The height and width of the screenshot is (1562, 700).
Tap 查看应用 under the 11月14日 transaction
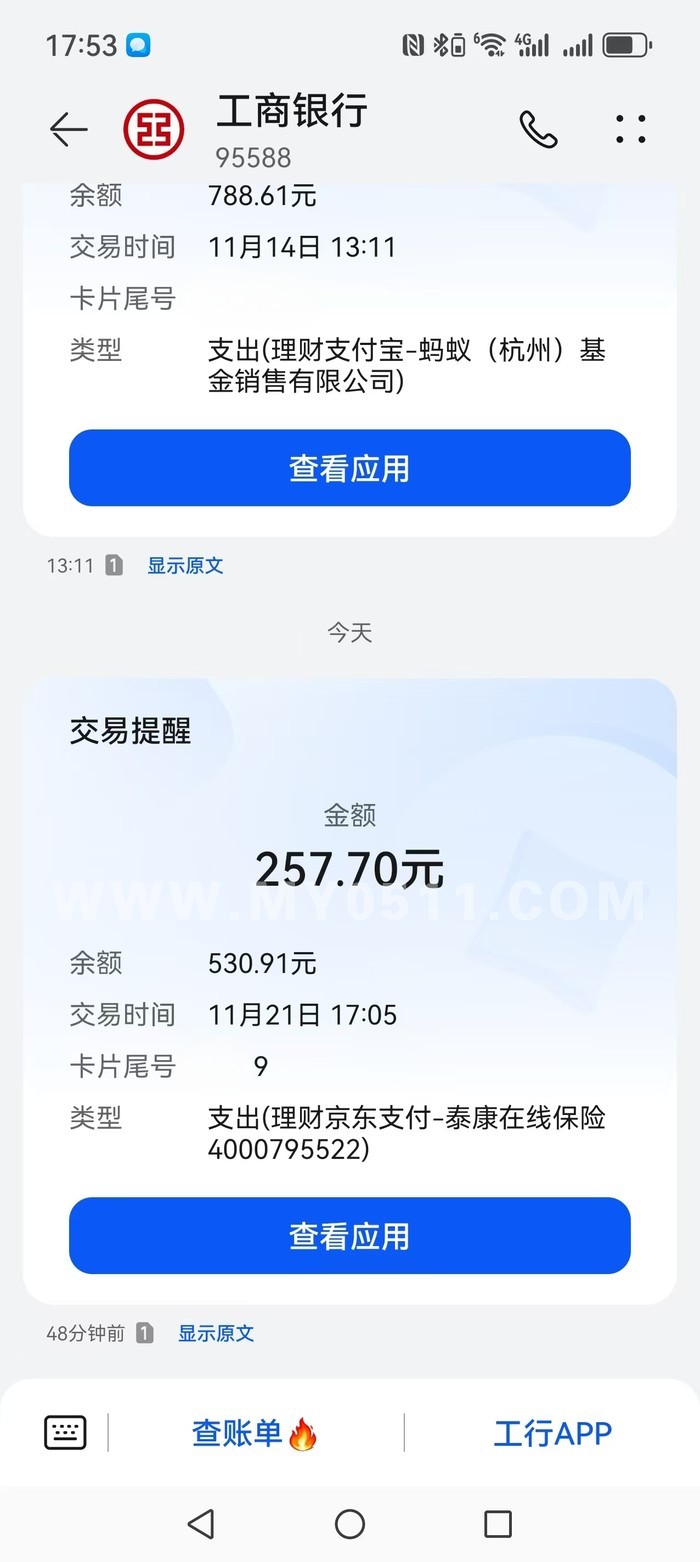[350, 468]
